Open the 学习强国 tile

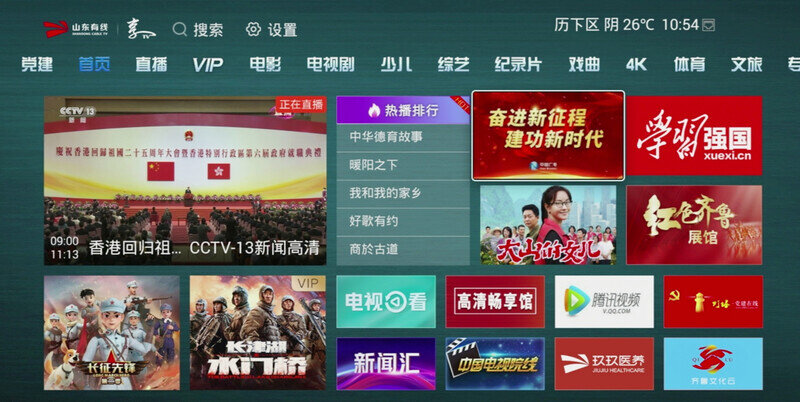[x=694, y=135]
